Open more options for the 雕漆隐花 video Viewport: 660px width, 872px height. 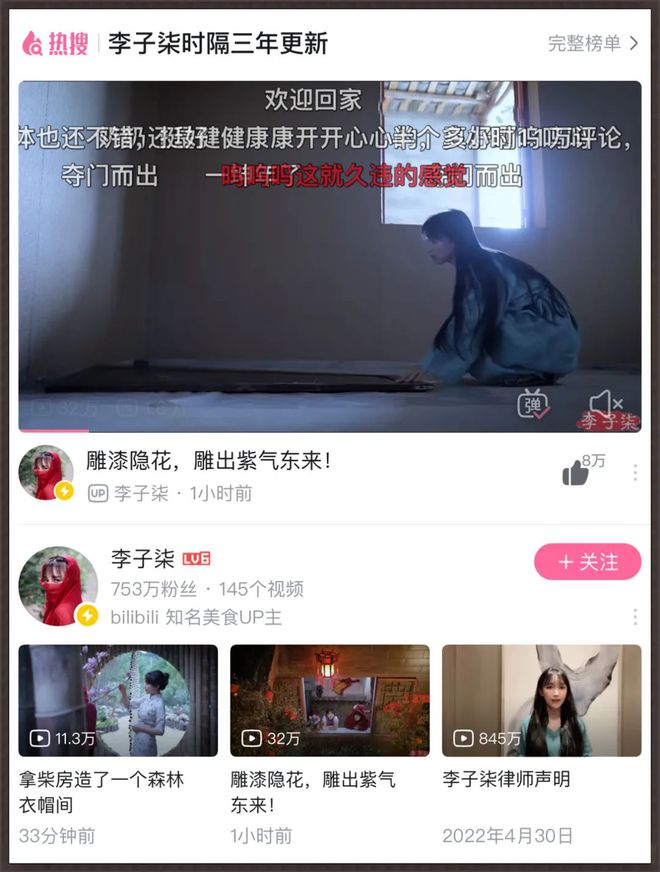[x=635, y=472]
